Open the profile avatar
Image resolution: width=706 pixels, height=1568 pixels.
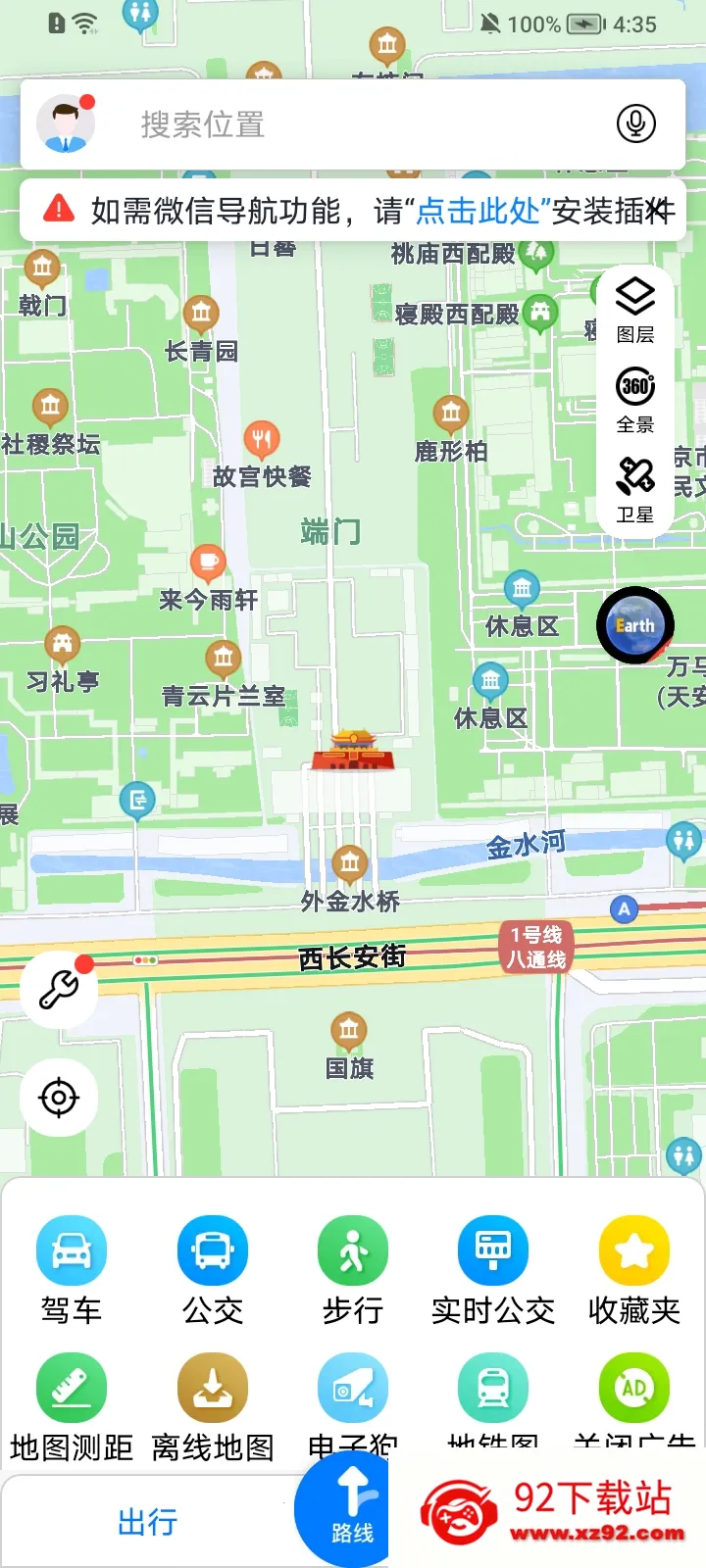coord(66,124)
